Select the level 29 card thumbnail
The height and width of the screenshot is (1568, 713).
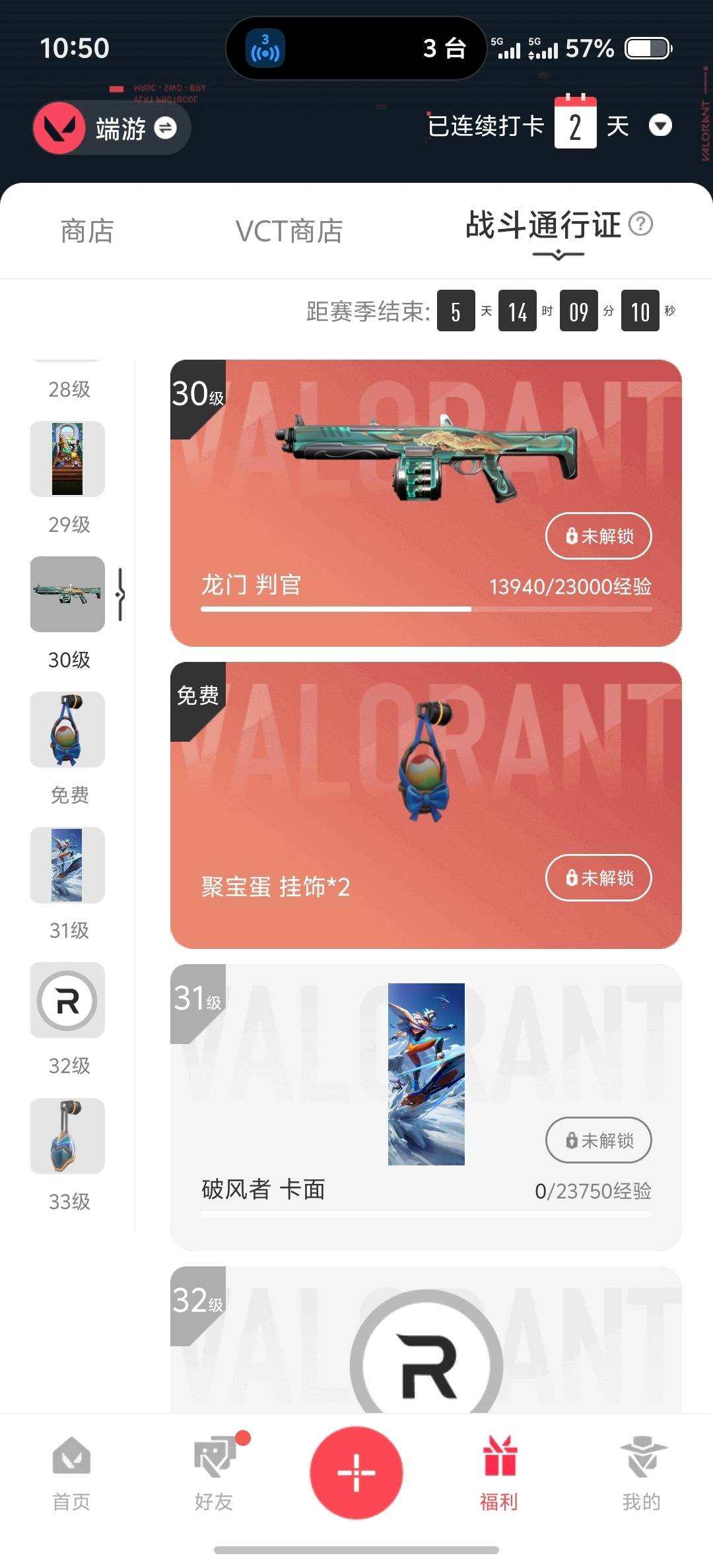67,459
